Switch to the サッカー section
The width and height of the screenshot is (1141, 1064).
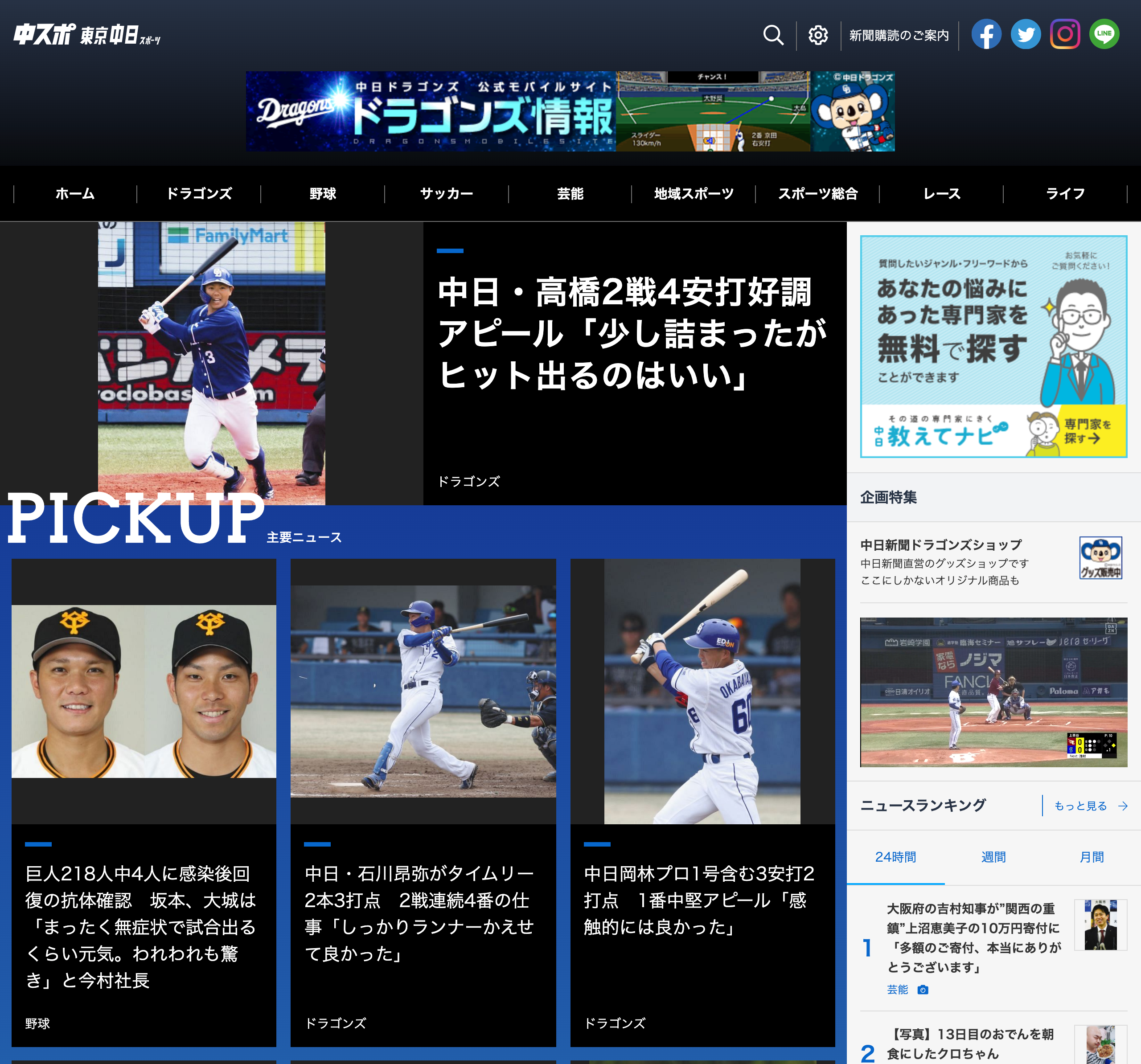[447, 194]
